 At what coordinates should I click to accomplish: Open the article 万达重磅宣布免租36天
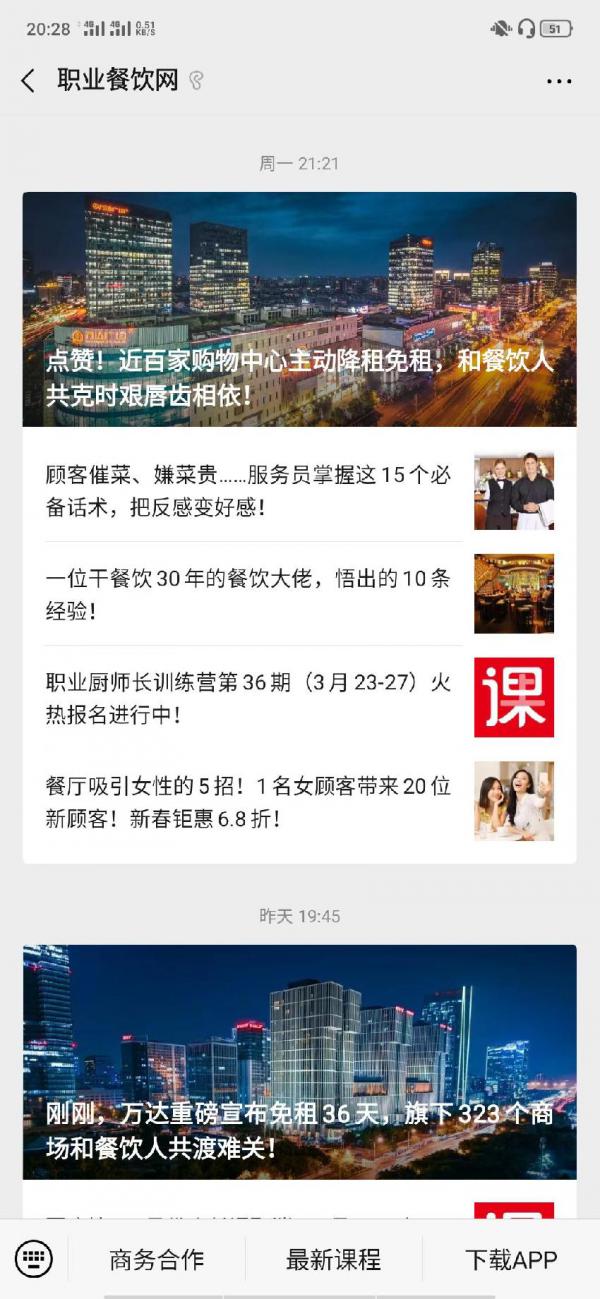click(300, 1062)
